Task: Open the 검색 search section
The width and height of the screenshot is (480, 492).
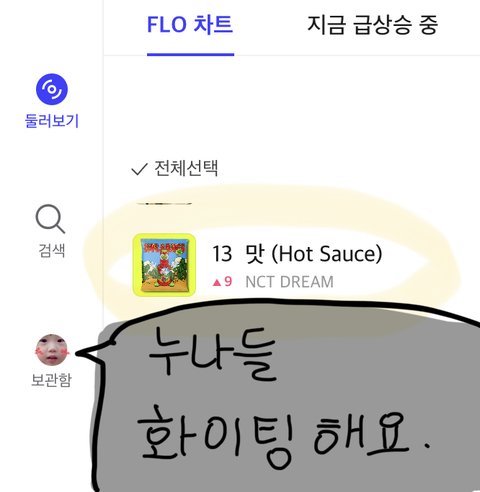Action: [51, 231]
